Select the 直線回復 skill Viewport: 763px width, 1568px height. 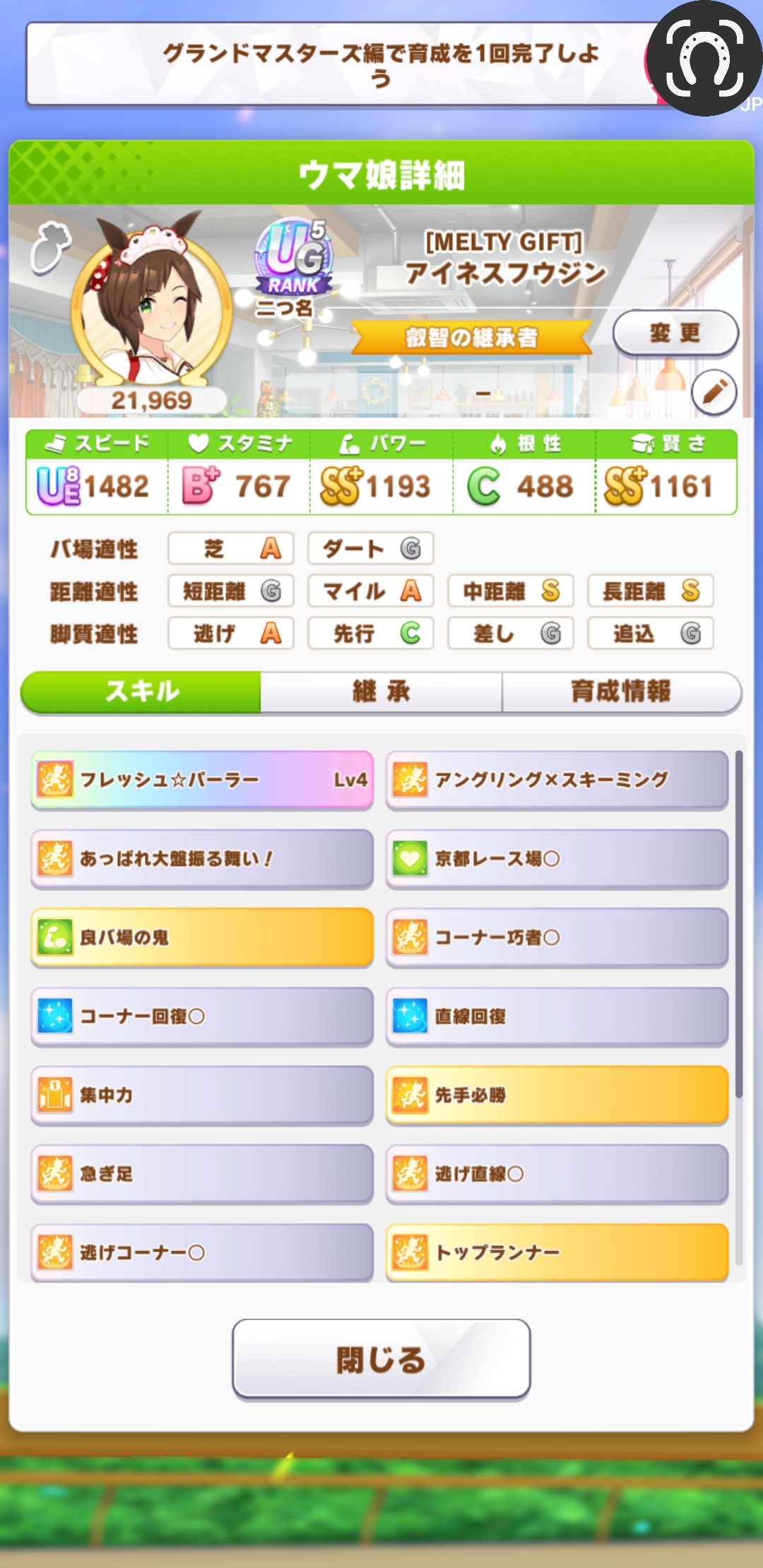(557, 1016)
